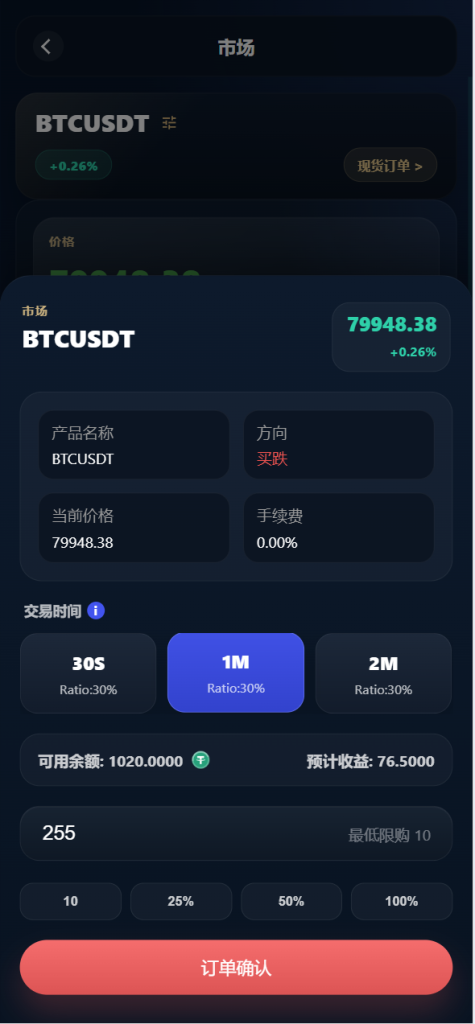Select the 30S trading time option

(88, 673)
